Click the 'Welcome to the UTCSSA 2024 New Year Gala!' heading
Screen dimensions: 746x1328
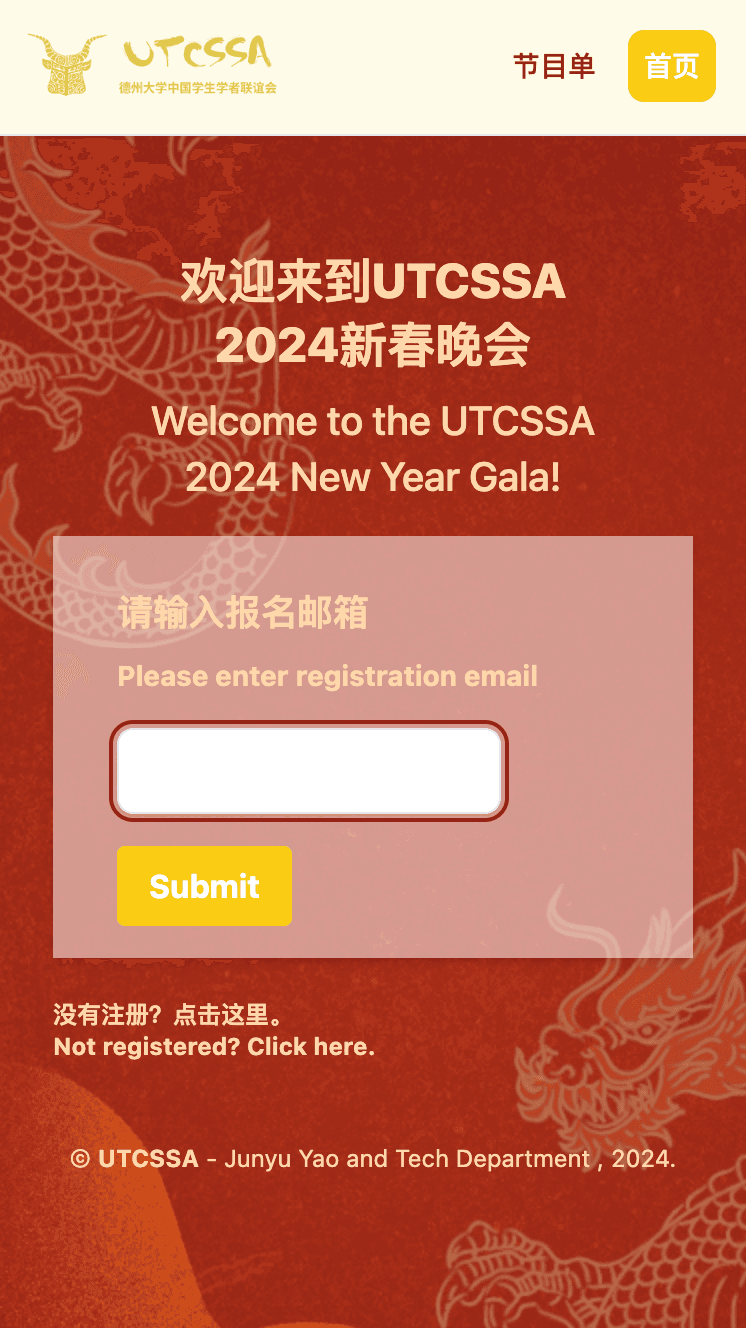point(373,449)
